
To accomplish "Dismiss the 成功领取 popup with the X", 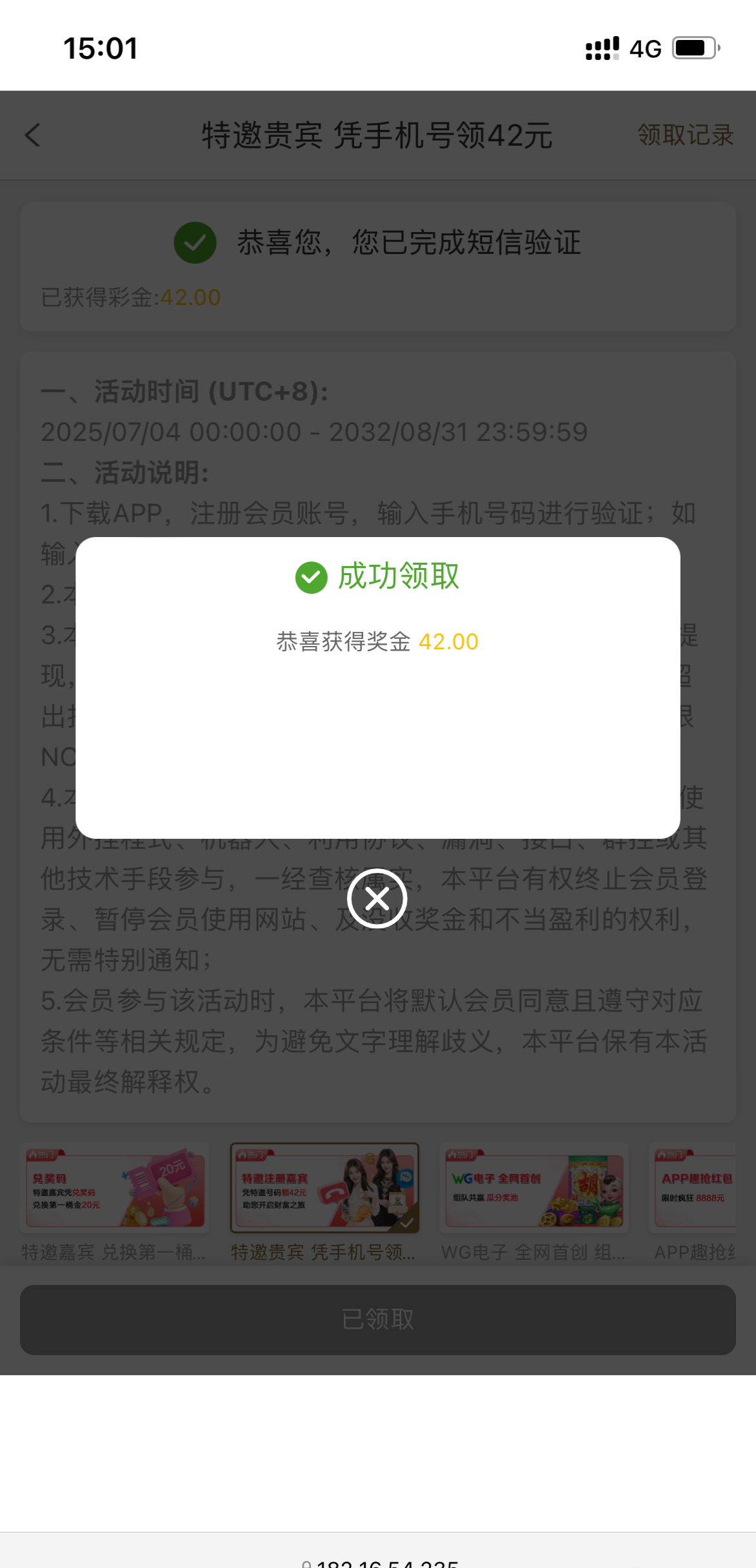I will [x=377, y=898].
